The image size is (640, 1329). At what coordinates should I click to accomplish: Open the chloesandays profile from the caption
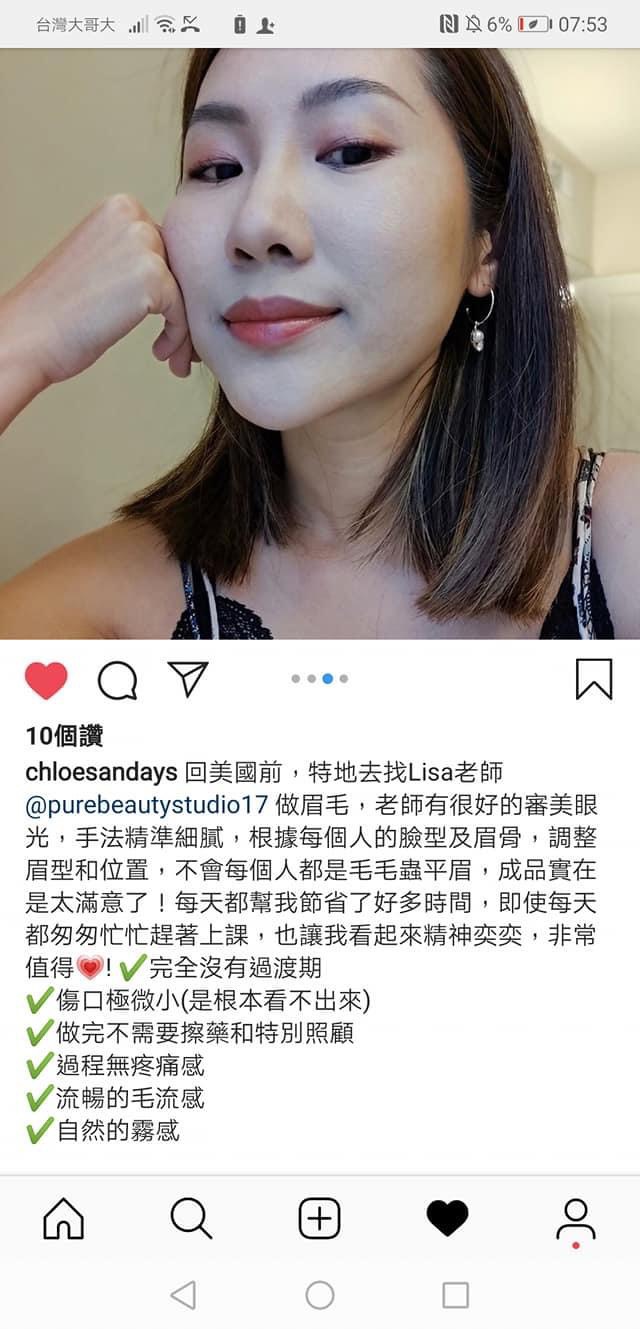(x=101, y=773)
